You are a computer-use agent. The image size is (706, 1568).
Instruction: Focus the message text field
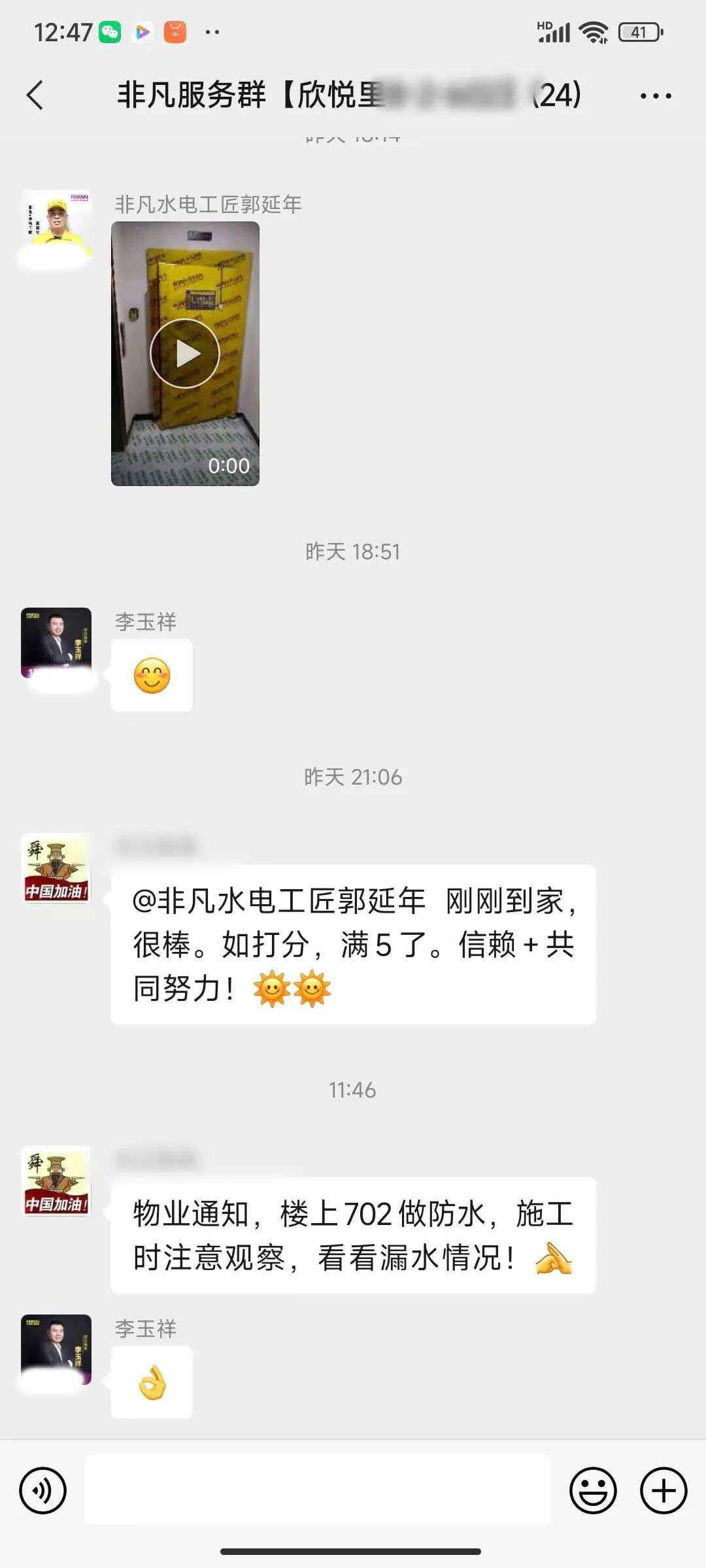point(318,1490)
